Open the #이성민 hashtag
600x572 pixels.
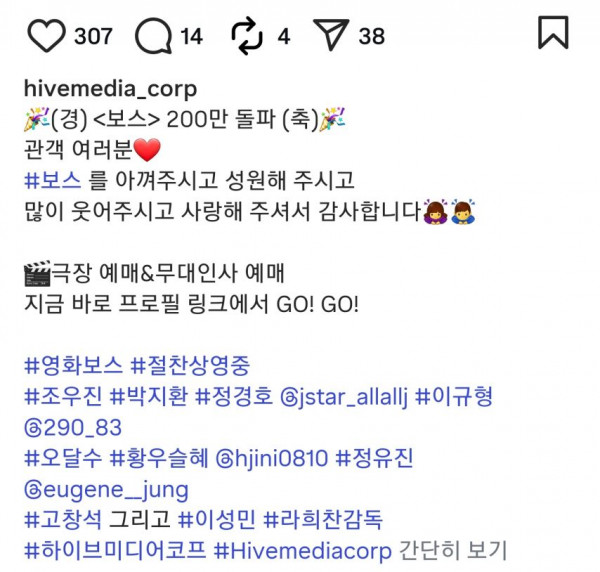[x=216, y=520]
